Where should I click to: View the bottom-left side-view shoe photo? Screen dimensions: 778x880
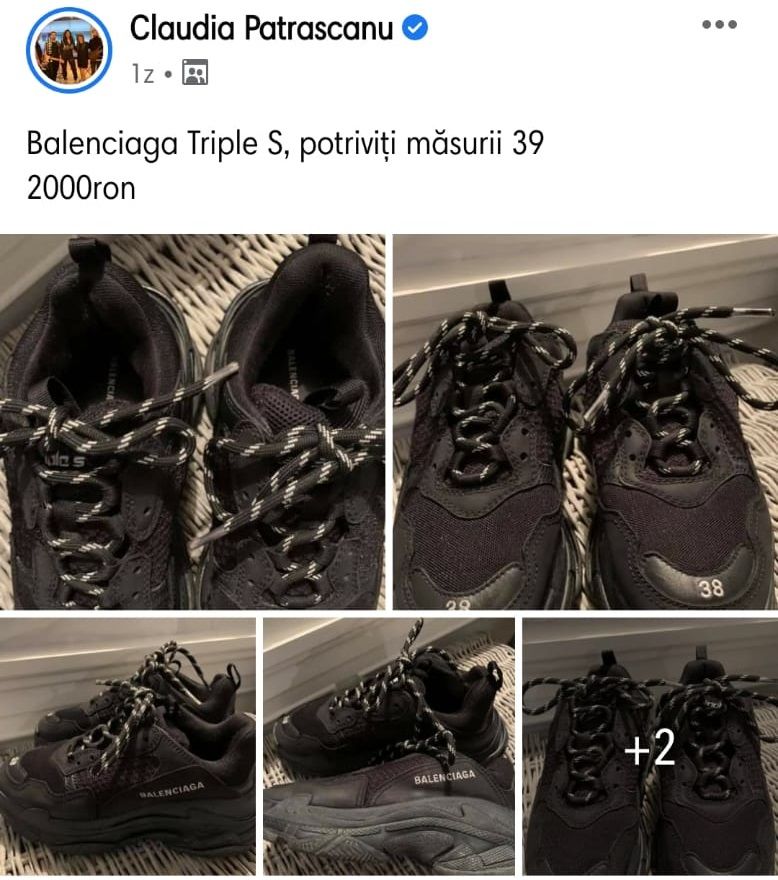(127, 746)
